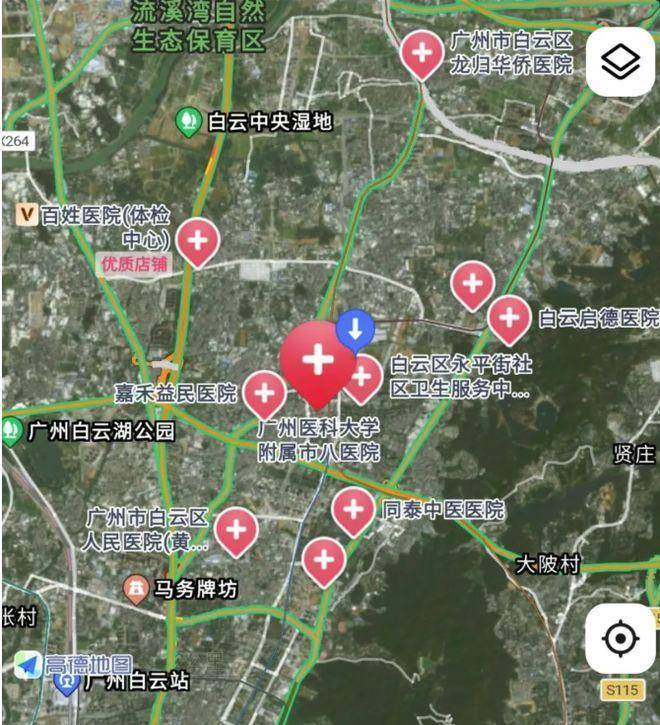Screen dimensions: 660x725
Task: Tap the 百姓医院(体检中心) marker
Action: [198, 240]
